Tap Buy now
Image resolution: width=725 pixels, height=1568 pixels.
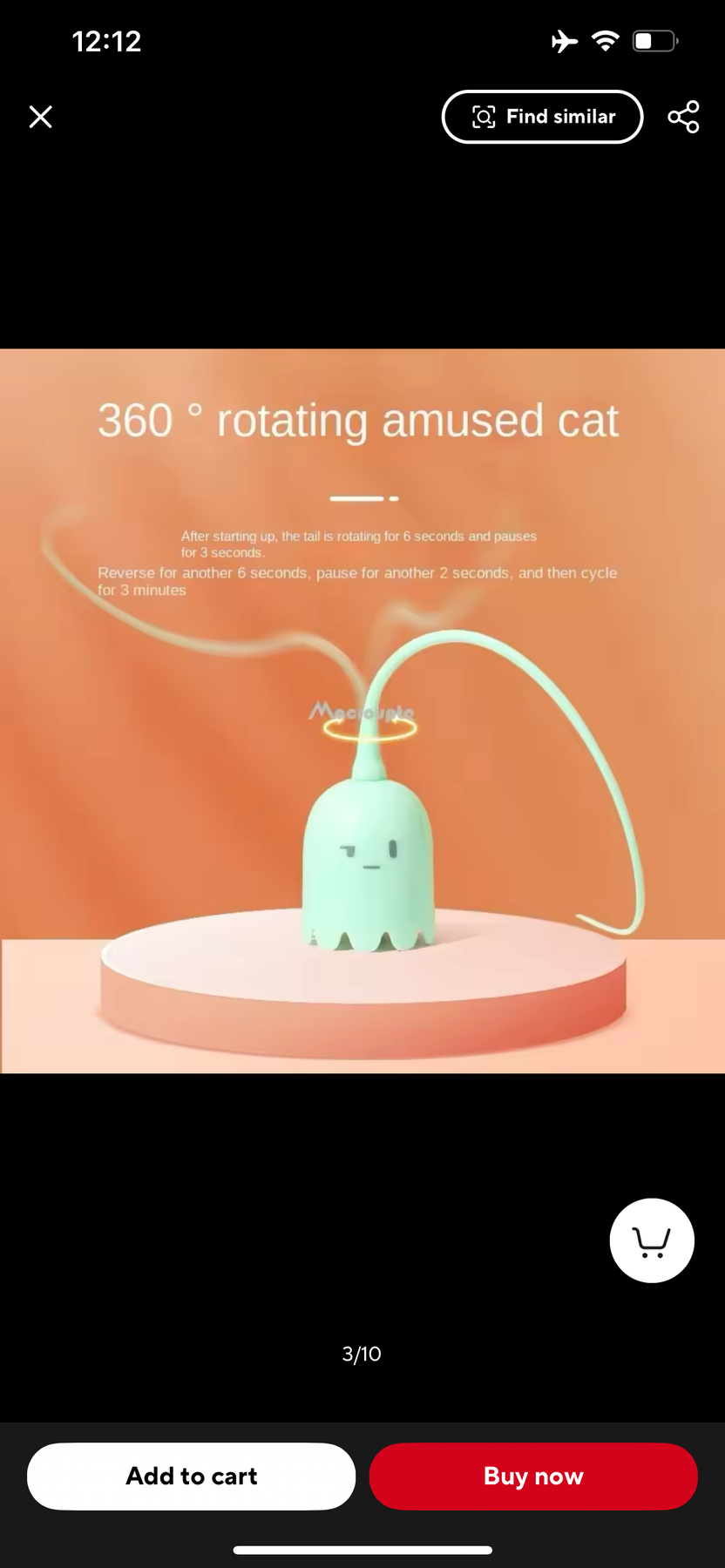point(533,1476)
